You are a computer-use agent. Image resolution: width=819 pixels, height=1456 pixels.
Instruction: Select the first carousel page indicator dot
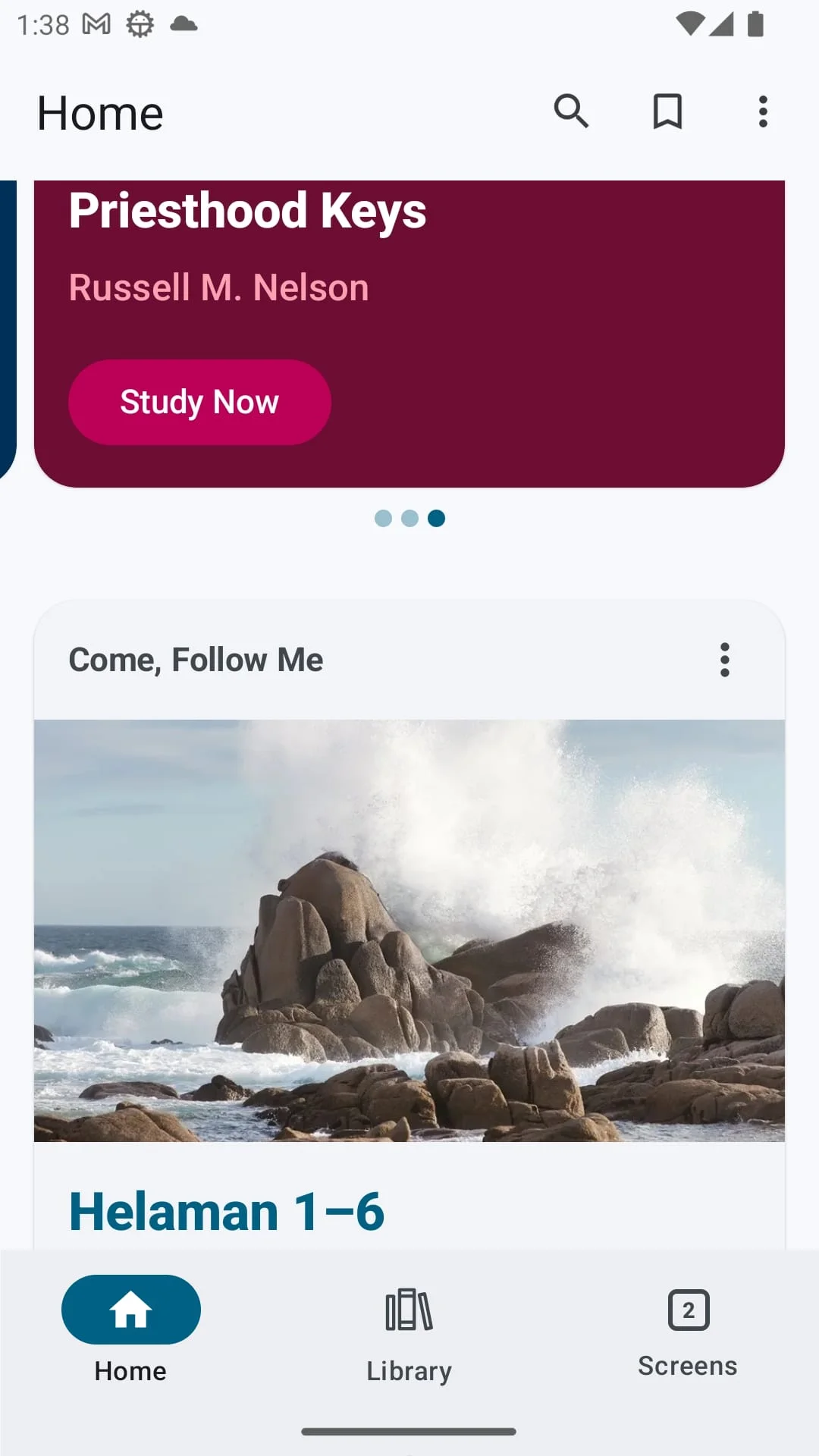click(x=384, y=518)
